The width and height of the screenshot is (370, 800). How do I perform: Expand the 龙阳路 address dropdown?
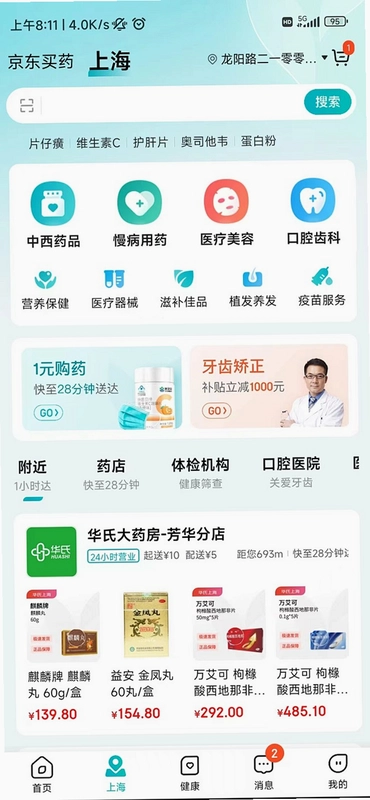pos(267,59)
